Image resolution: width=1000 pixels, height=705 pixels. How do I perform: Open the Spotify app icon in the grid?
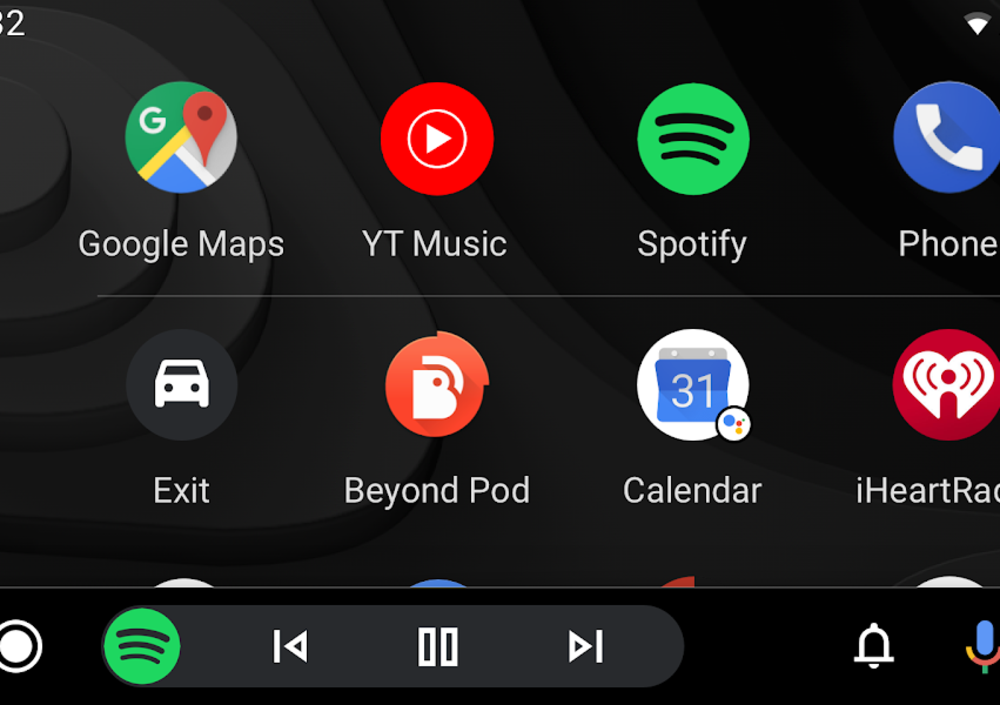pyautogui.click(x=692, y=138)
